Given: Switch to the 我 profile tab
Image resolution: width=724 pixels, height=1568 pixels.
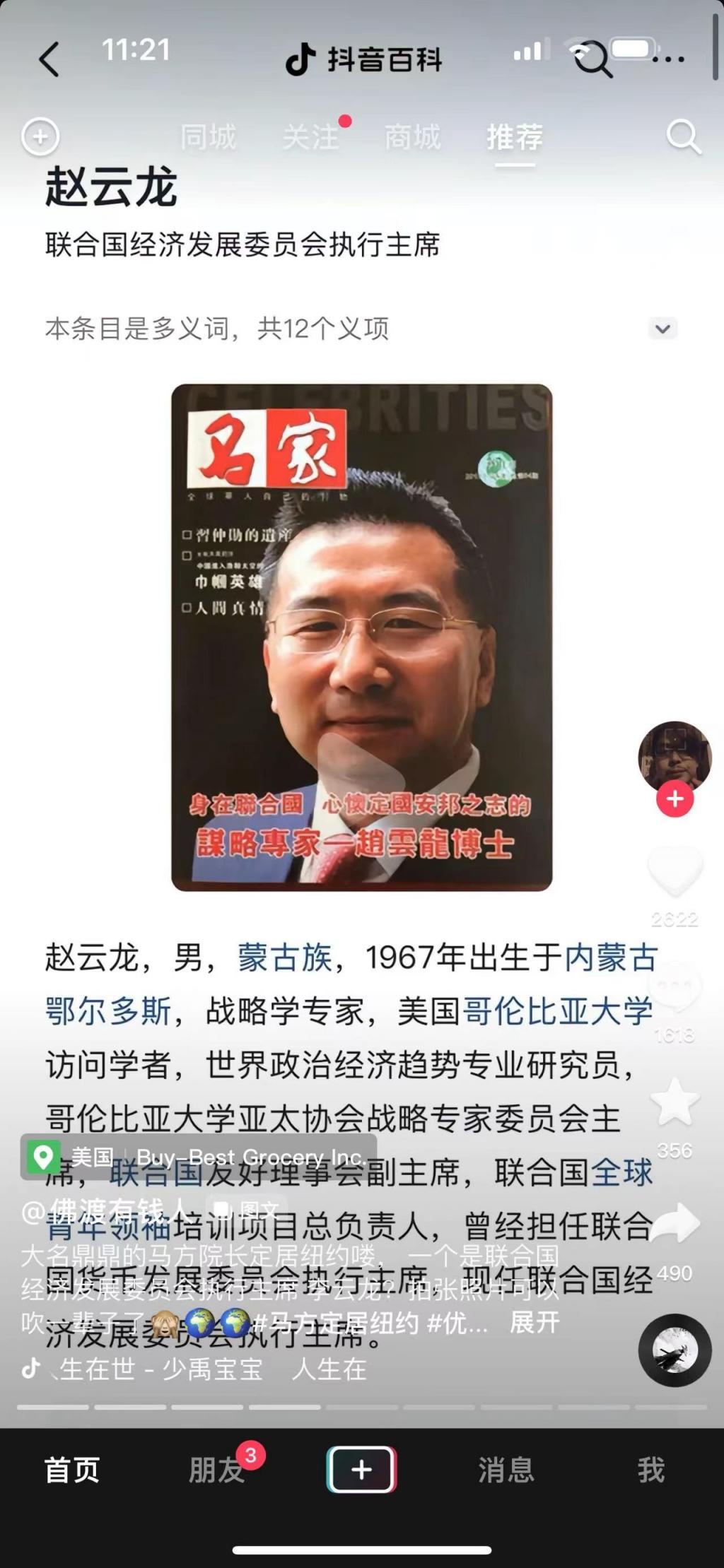Looking at the screenshot, I should 650,1470.
